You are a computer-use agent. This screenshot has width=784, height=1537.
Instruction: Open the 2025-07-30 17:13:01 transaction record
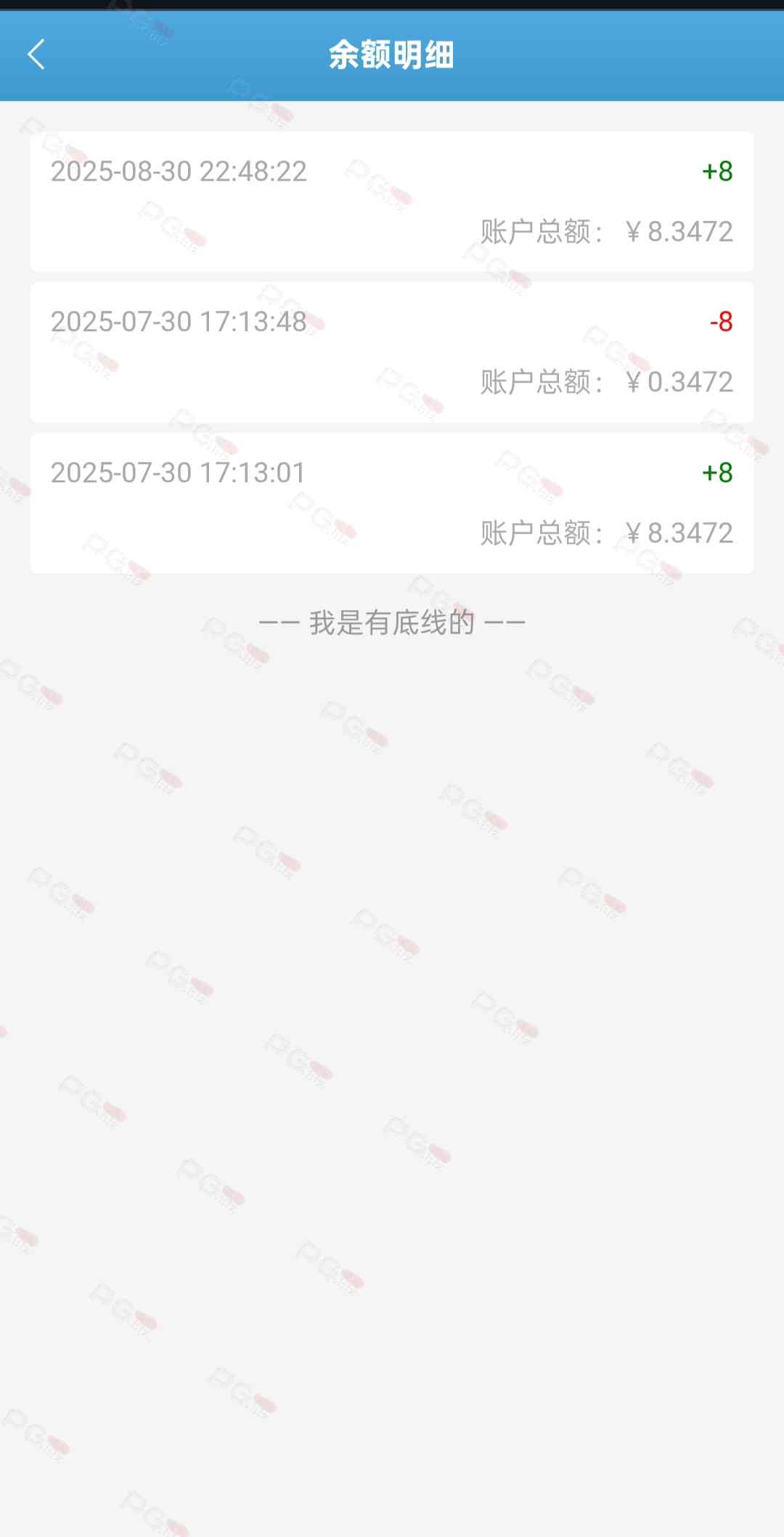(x=391, y=503)
